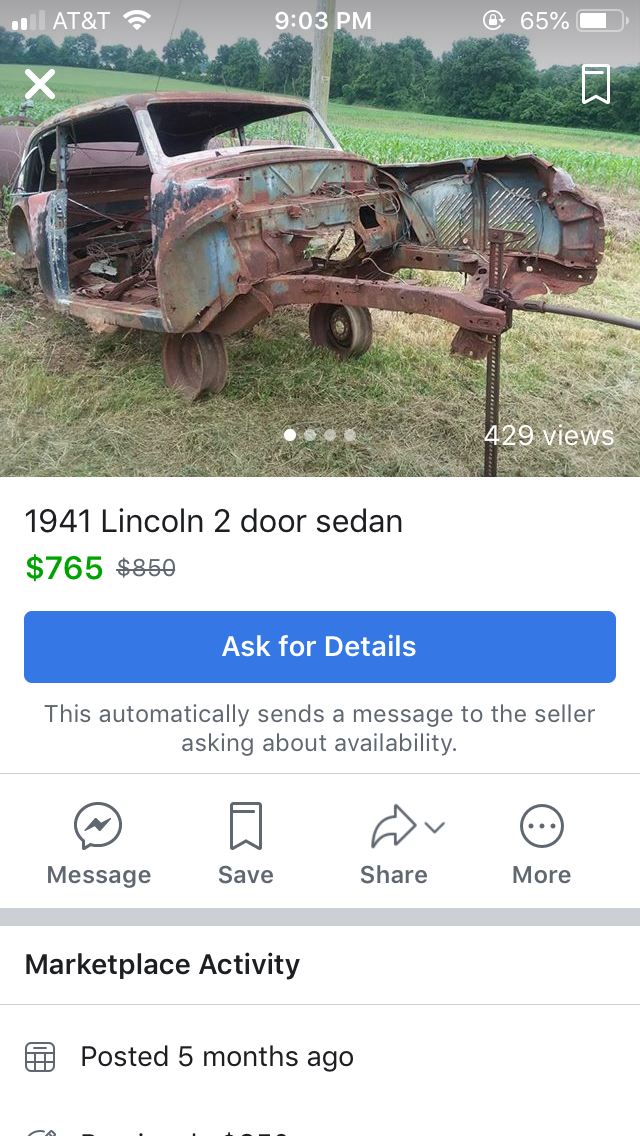Tap Ask for Details button
The width and height of the screenshot is (640, 1136).
pos(320,647)
